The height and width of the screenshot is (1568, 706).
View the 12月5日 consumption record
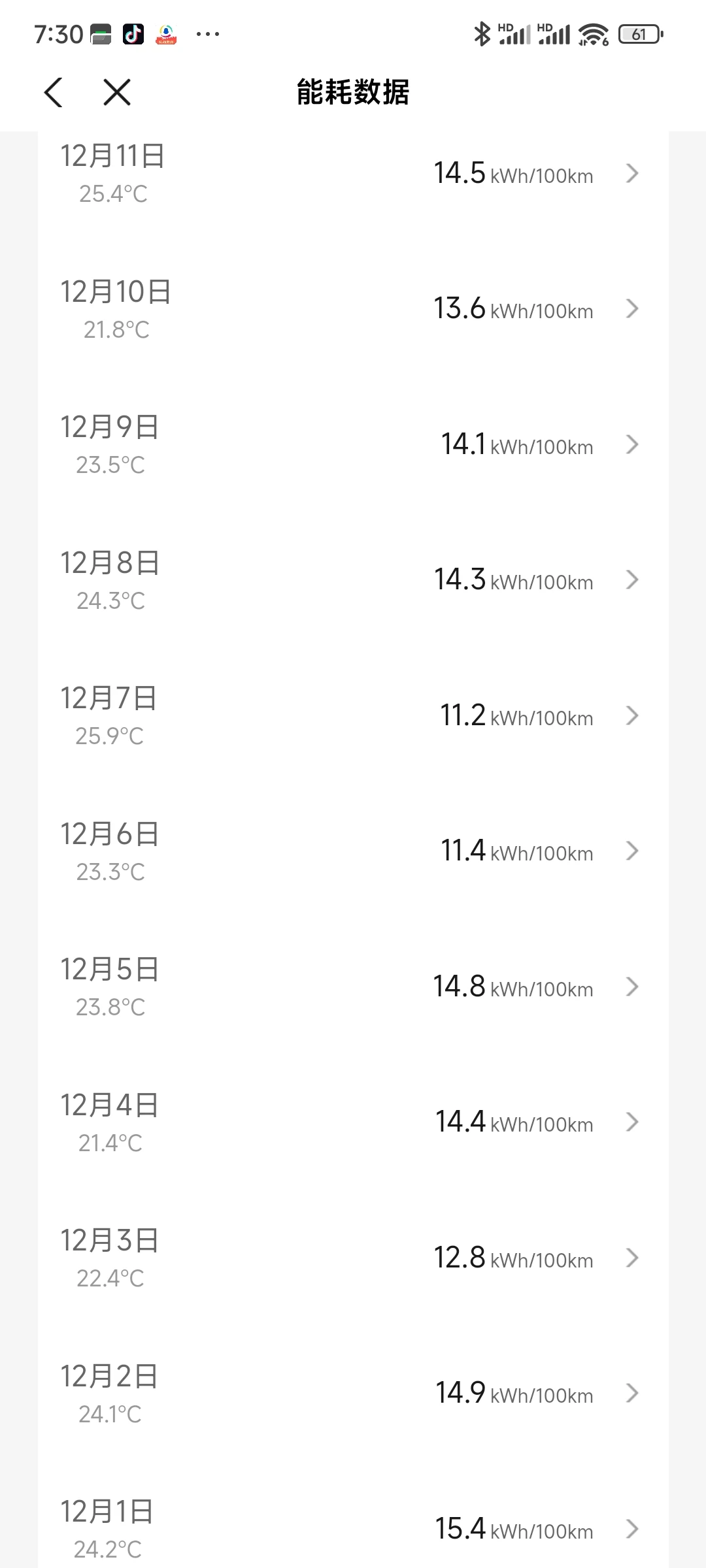[353, 987]
